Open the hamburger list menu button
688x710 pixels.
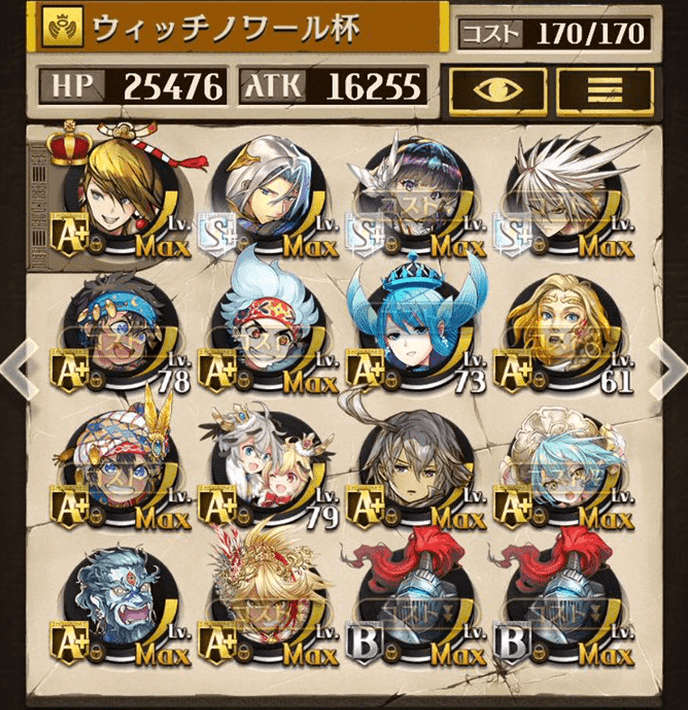pyautogui.click(x=598, y=87)
